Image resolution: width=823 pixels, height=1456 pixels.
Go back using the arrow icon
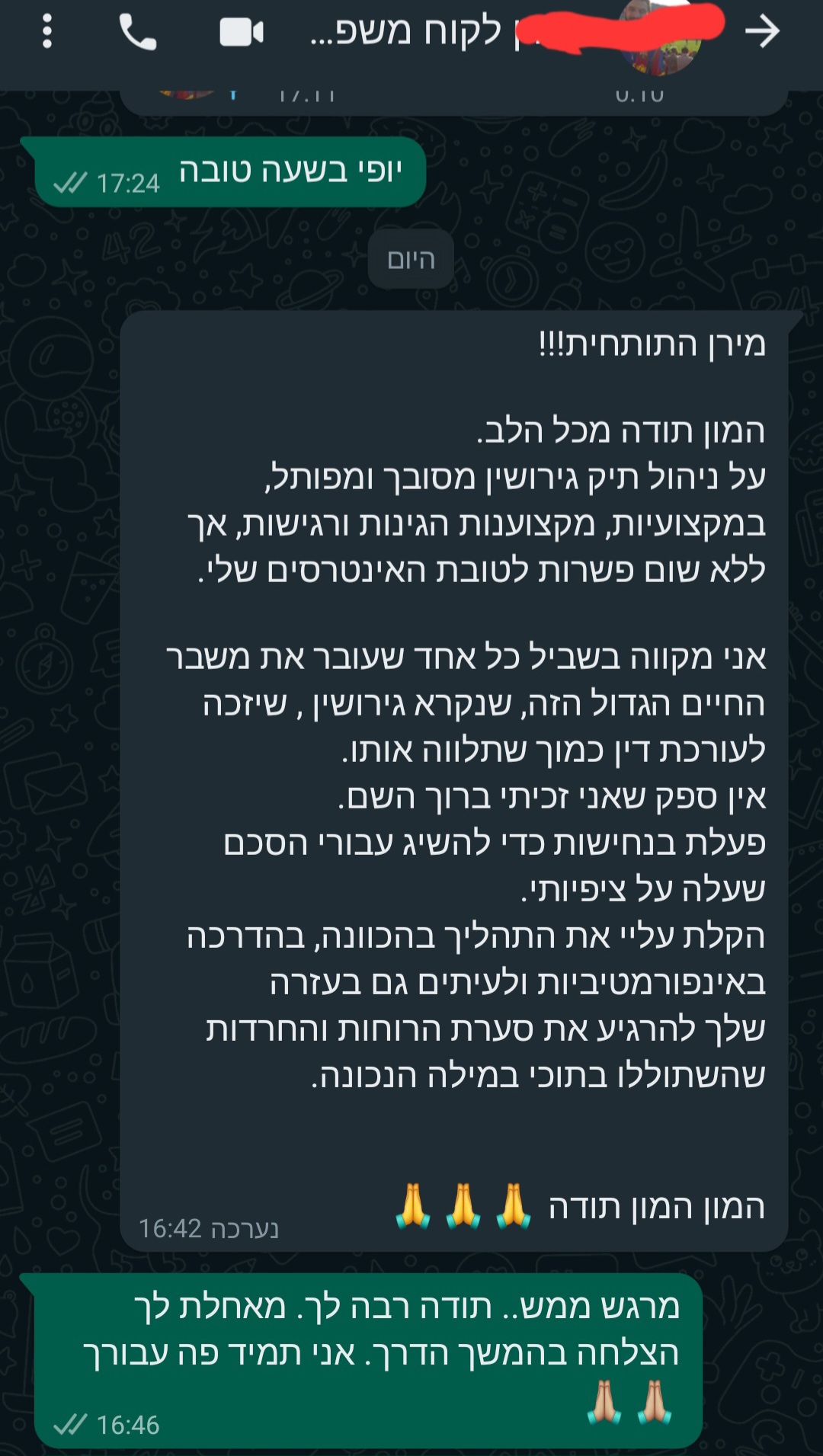[762, 31]
